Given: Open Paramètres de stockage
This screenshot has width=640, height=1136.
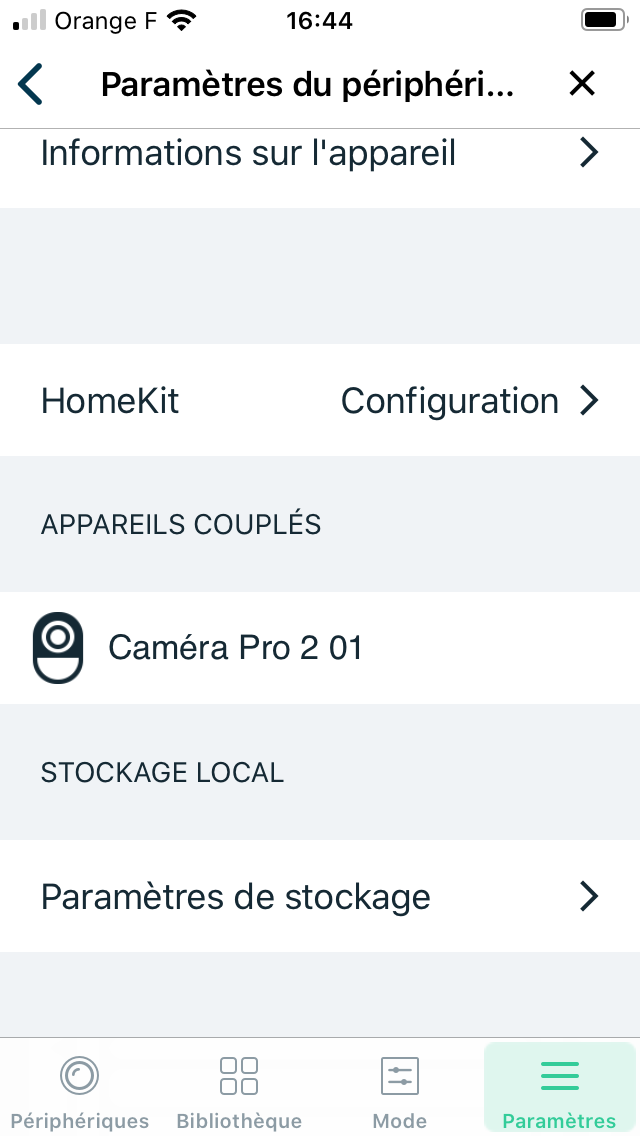Looking at the screenshot, I should tap(320, 896).
